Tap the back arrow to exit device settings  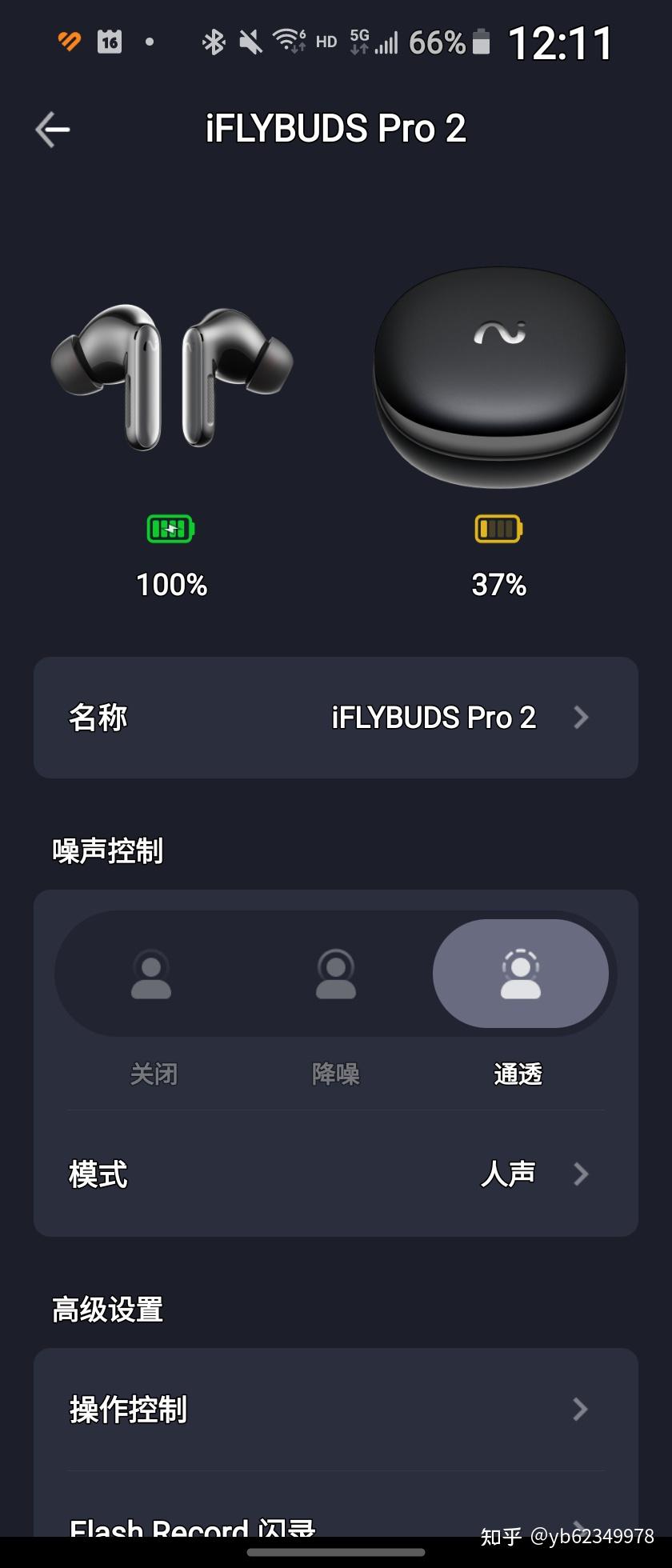51,128
